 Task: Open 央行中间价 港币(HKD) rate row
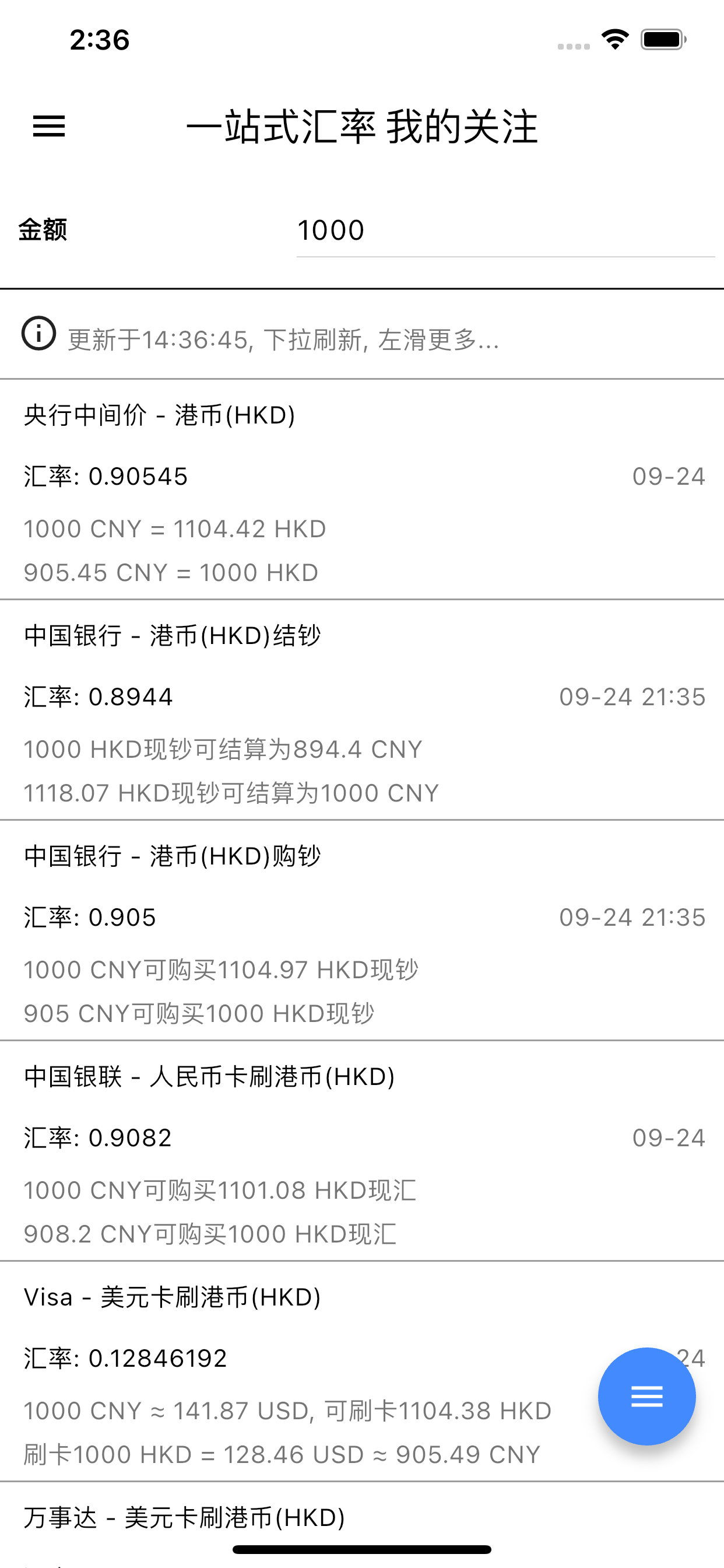point(362,490)
